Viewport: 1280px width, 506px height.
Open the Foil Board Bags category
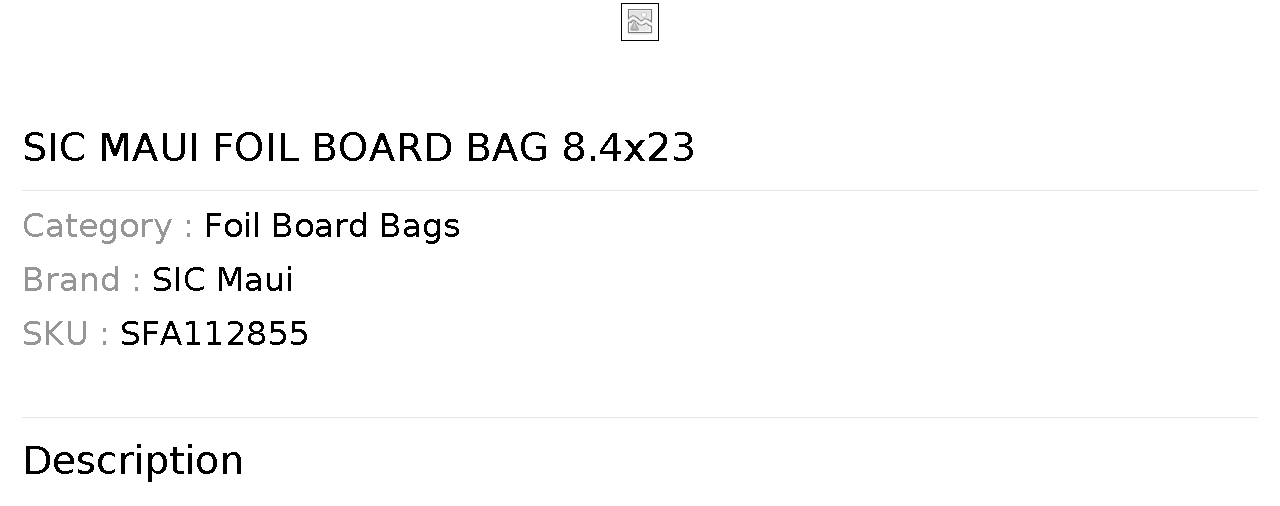click(332, 226)
